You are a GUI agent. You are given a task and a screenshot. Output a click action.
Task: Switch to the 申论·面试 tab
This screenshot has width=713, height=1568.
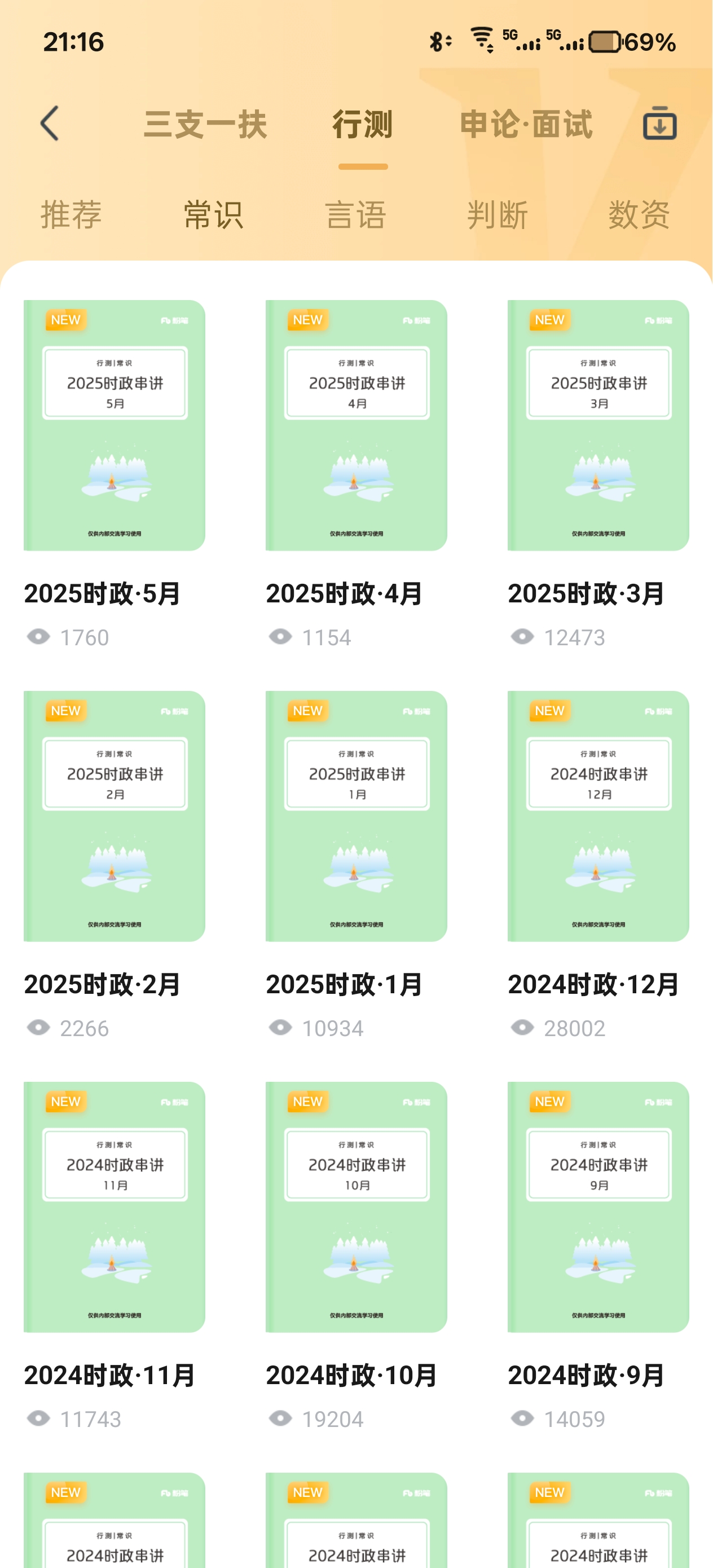point(526,125)
